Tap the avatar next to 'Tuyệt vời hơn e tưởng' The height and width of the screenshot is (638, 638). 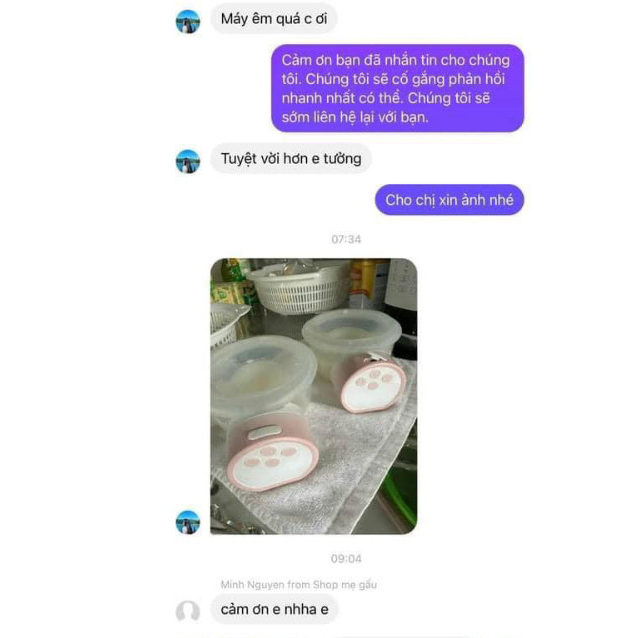(188, 160)
